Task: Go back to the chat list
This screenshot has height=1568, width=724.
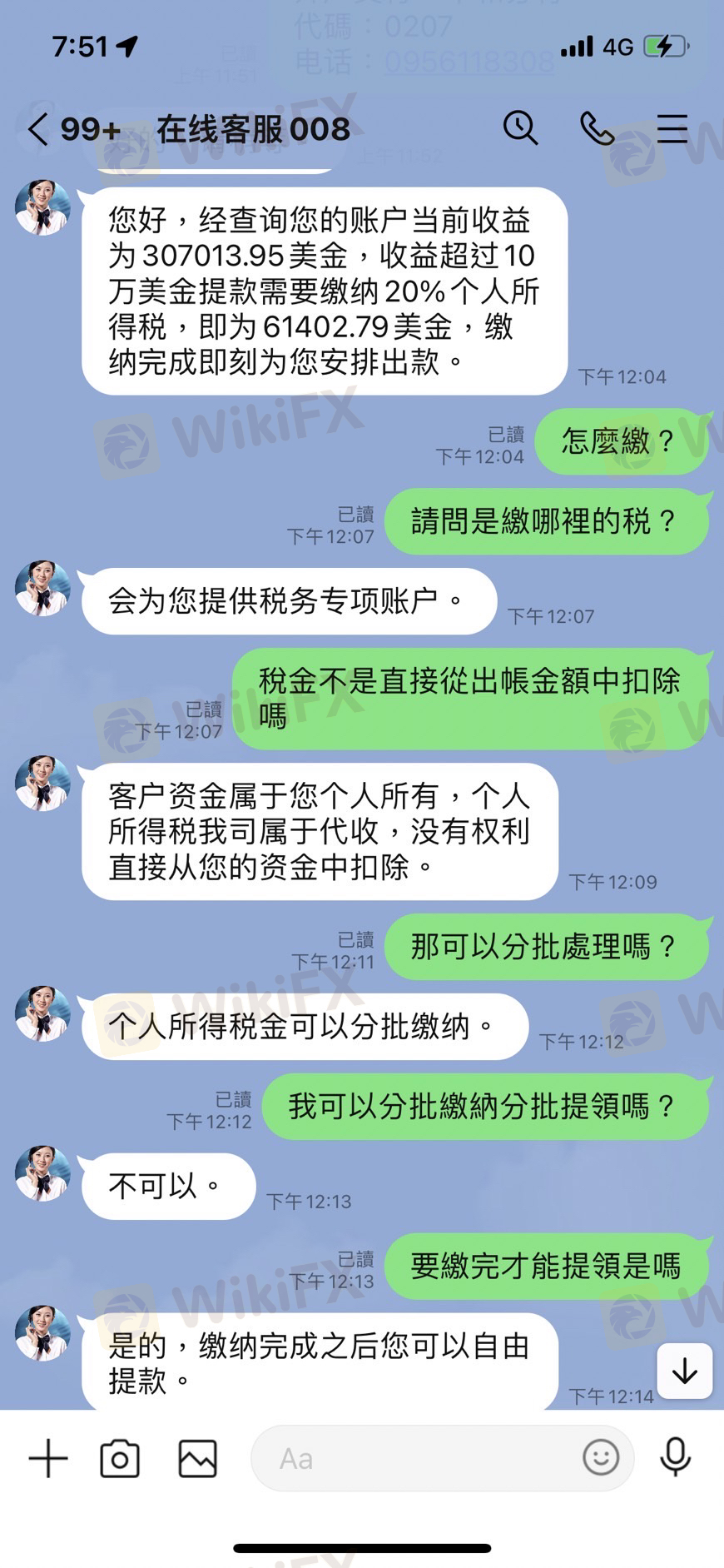Action: coord(38,130)
